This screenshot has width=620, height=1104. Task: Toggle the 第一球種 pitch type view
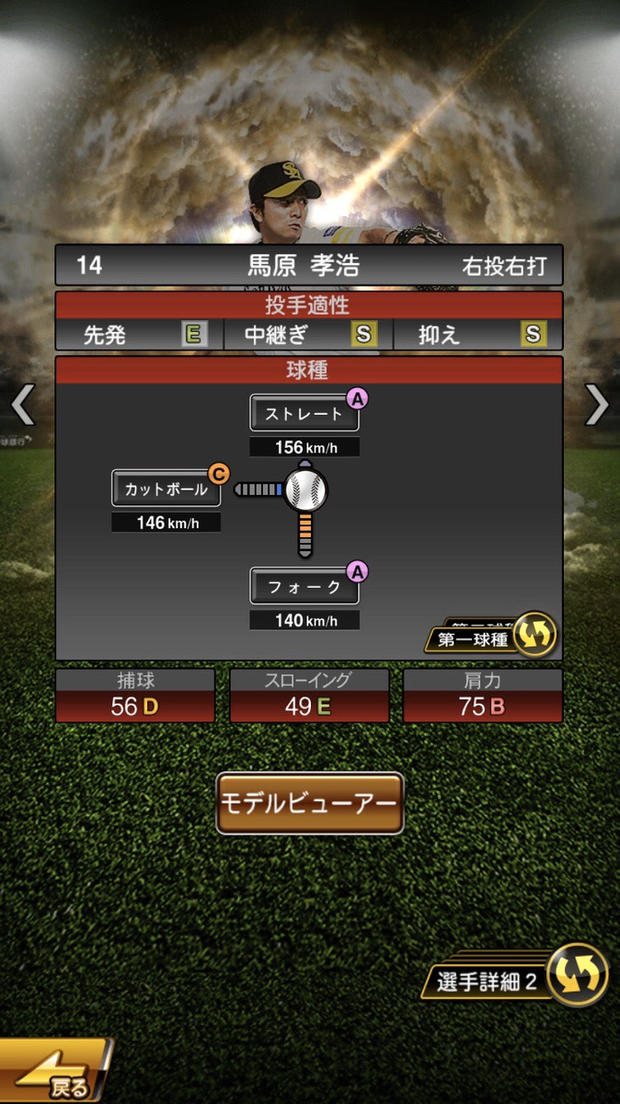click(x=491, y=634)
